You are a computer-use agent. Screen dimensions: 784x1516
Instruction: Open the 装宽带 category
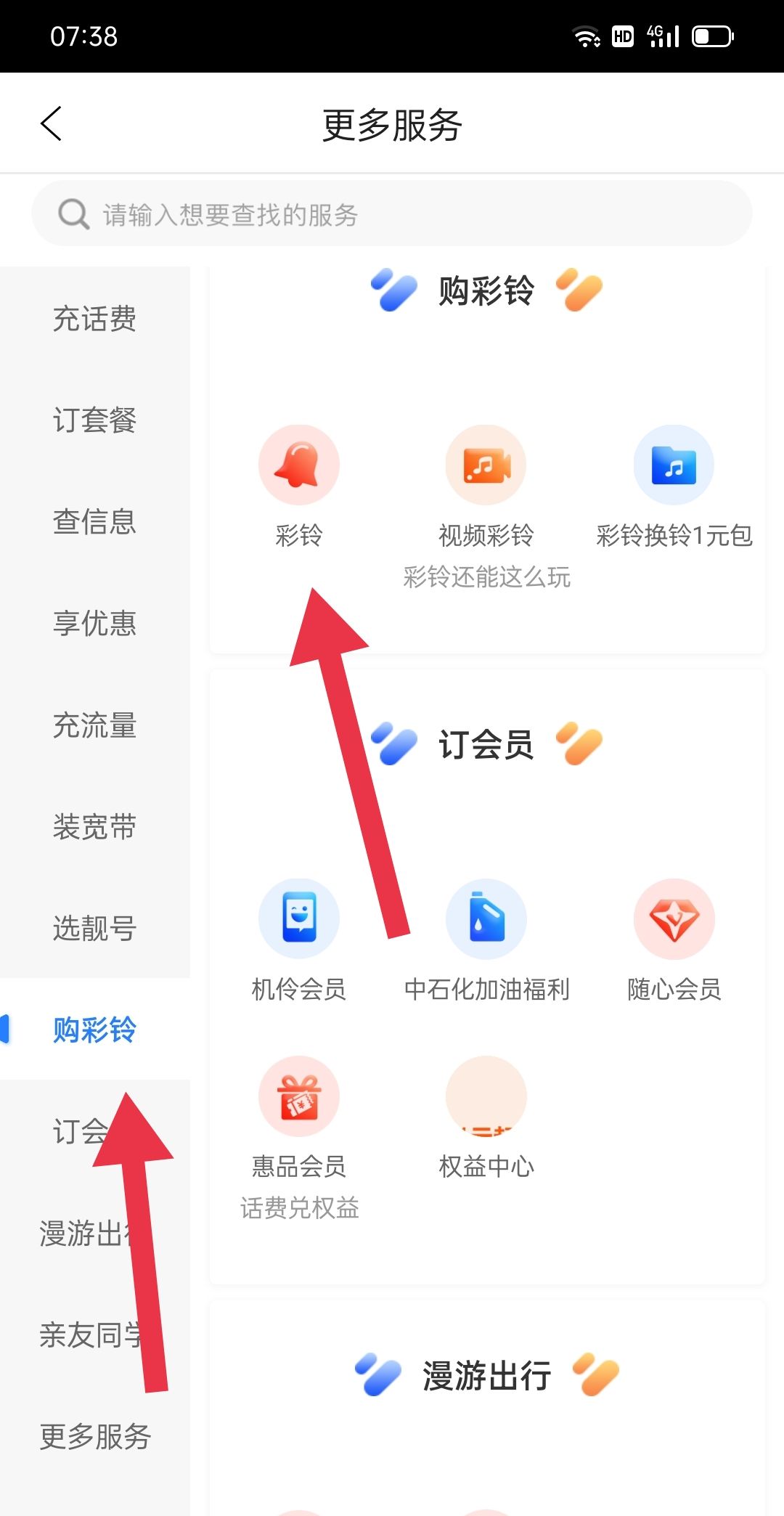[94, 827]
